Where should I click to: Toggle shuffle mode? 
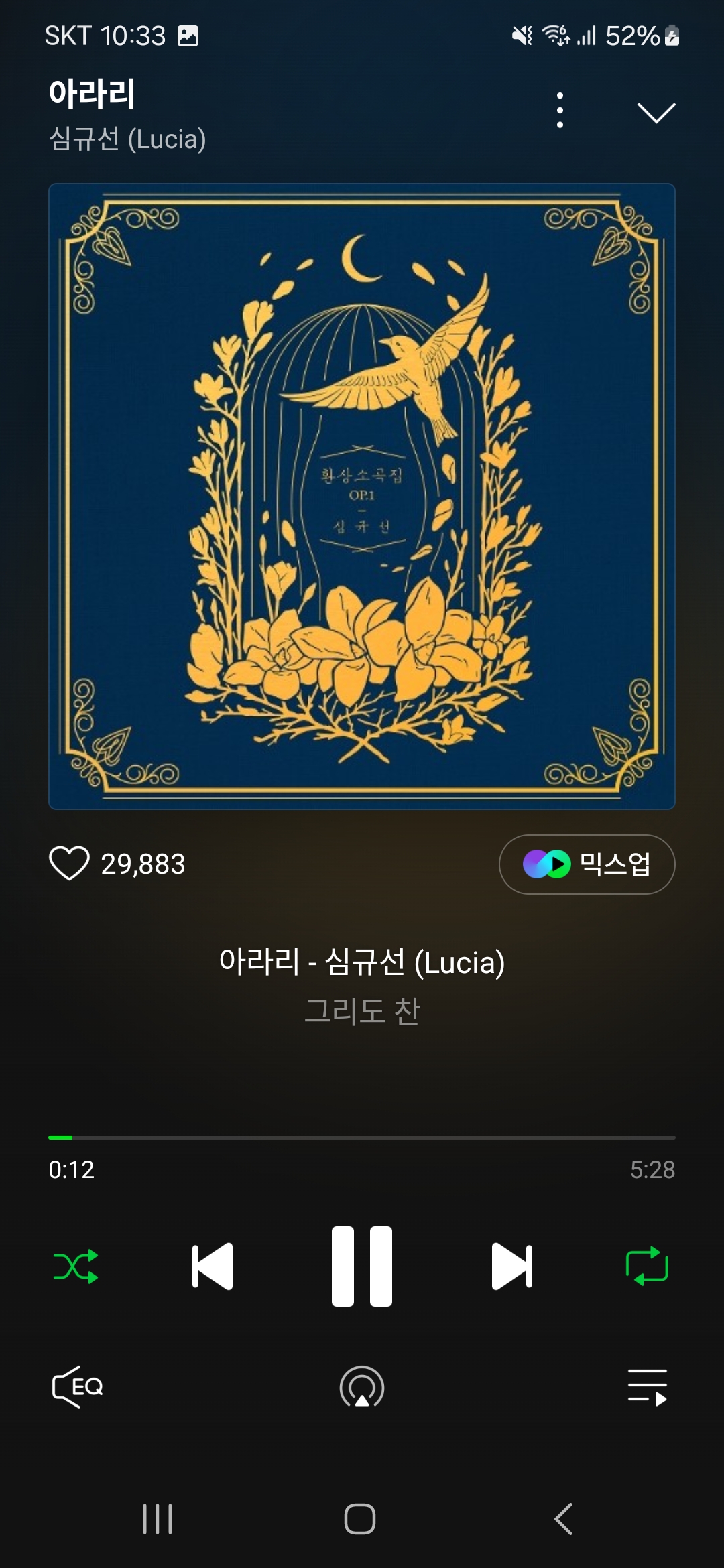click(76, 1266)
